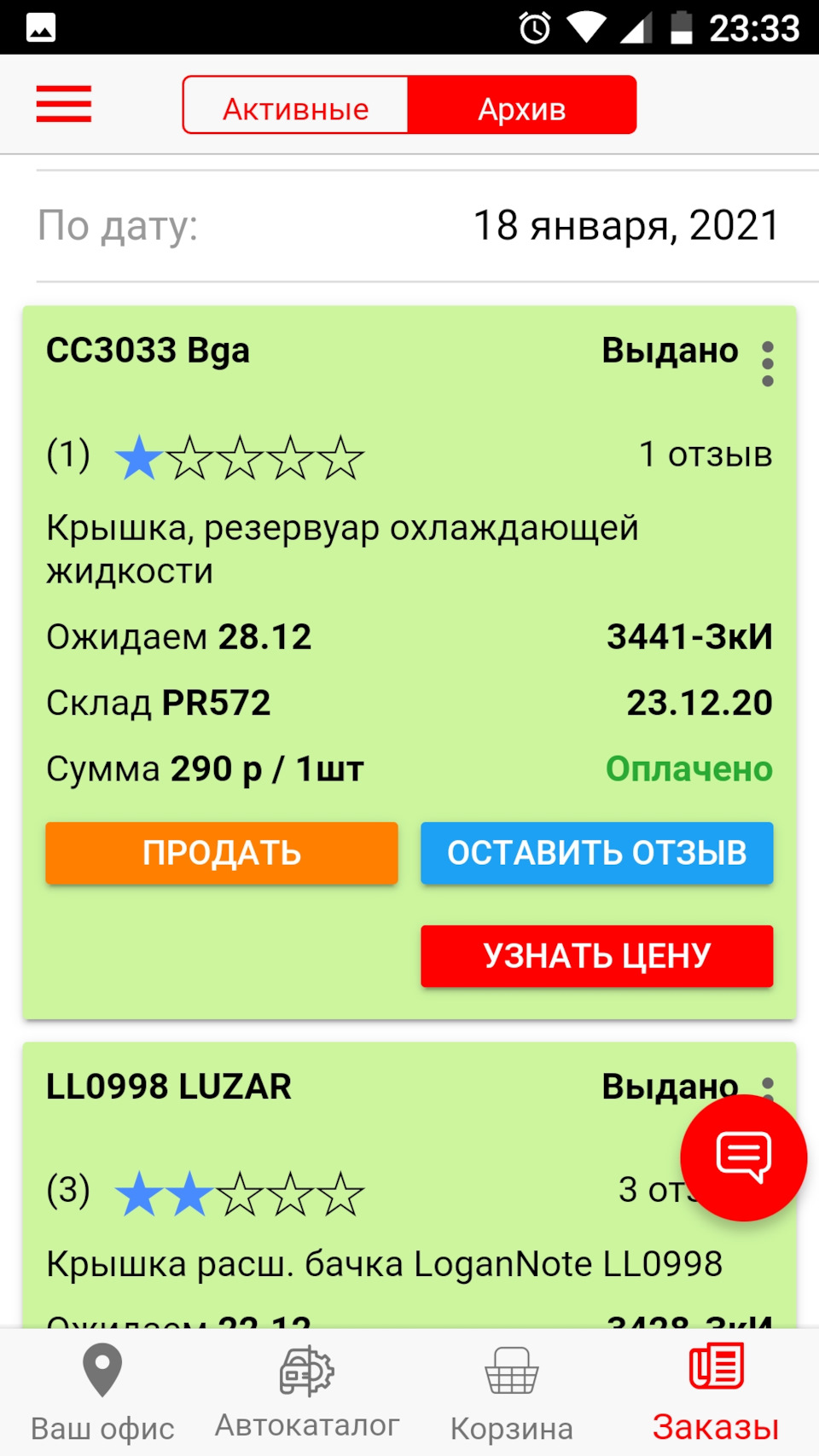The width and height of the screenshot is (819, 1456).
Task: Leave a review via ОСТАВИТЬ ОТЗЫВ
Action: pyautogui.click(x=596, y=852)
